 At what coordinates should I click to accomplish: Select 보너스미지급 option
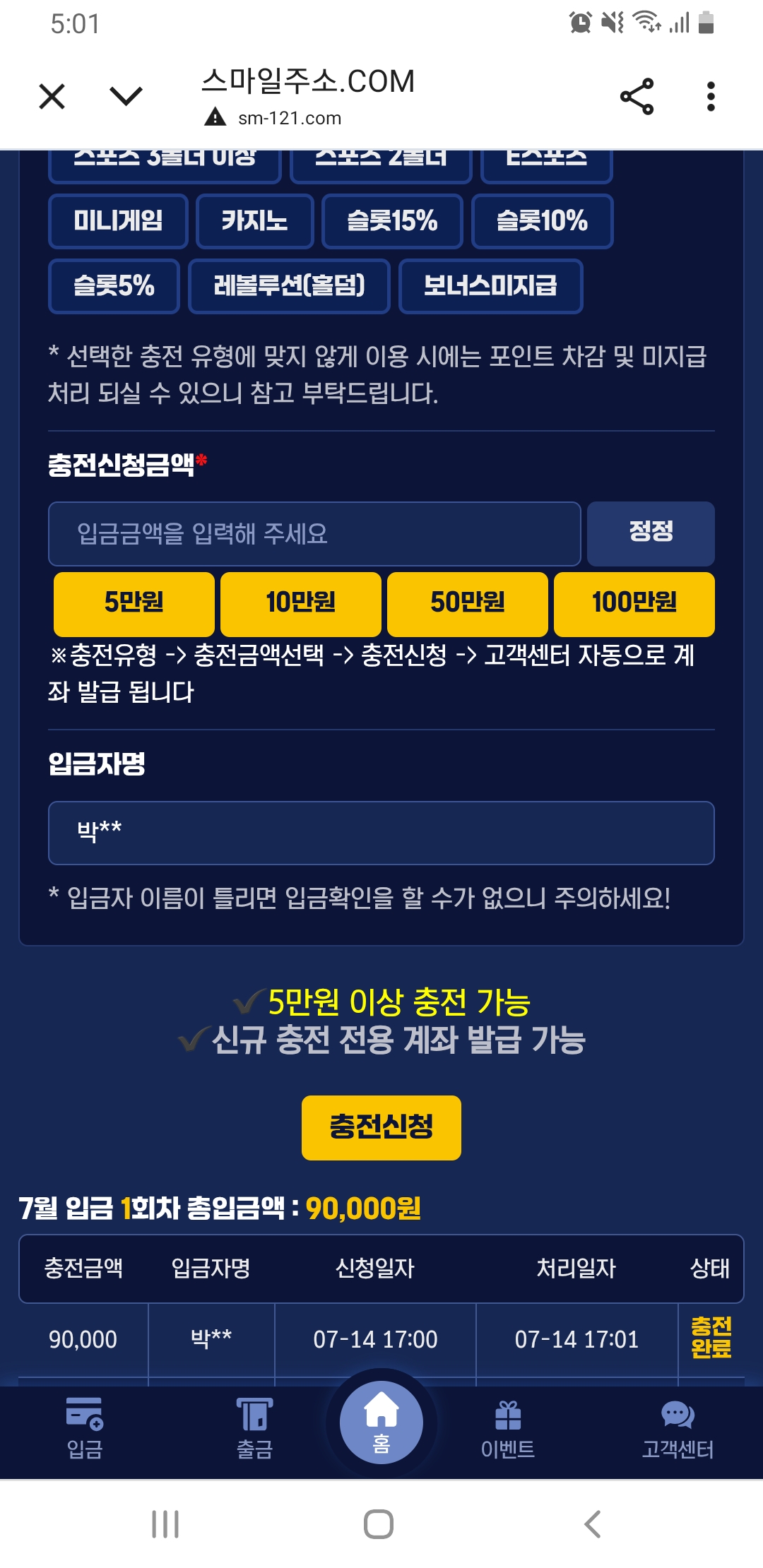pyautogui.click(x=490, y=286)
